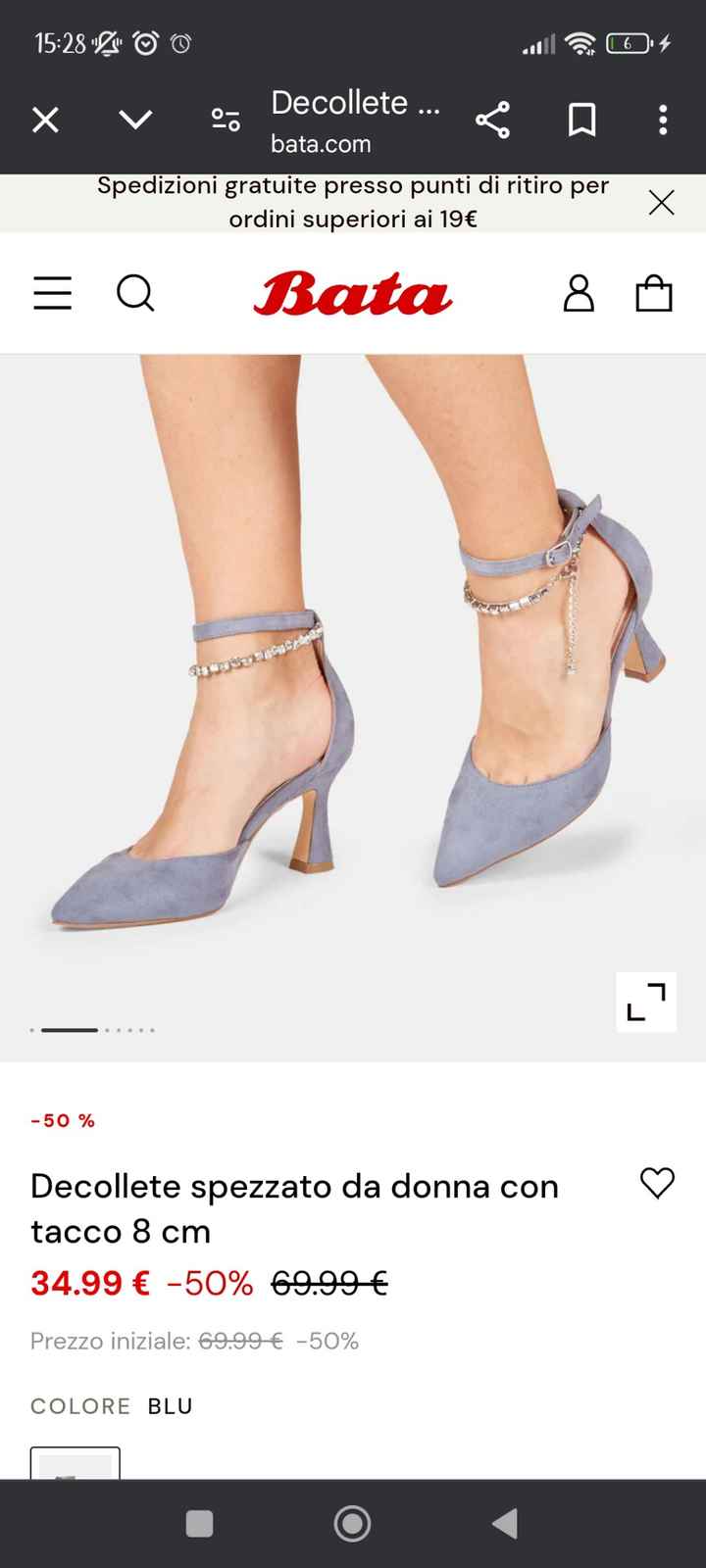
Task: Toggle the wishlist heart for this shoe
Action: [658, 1184]
